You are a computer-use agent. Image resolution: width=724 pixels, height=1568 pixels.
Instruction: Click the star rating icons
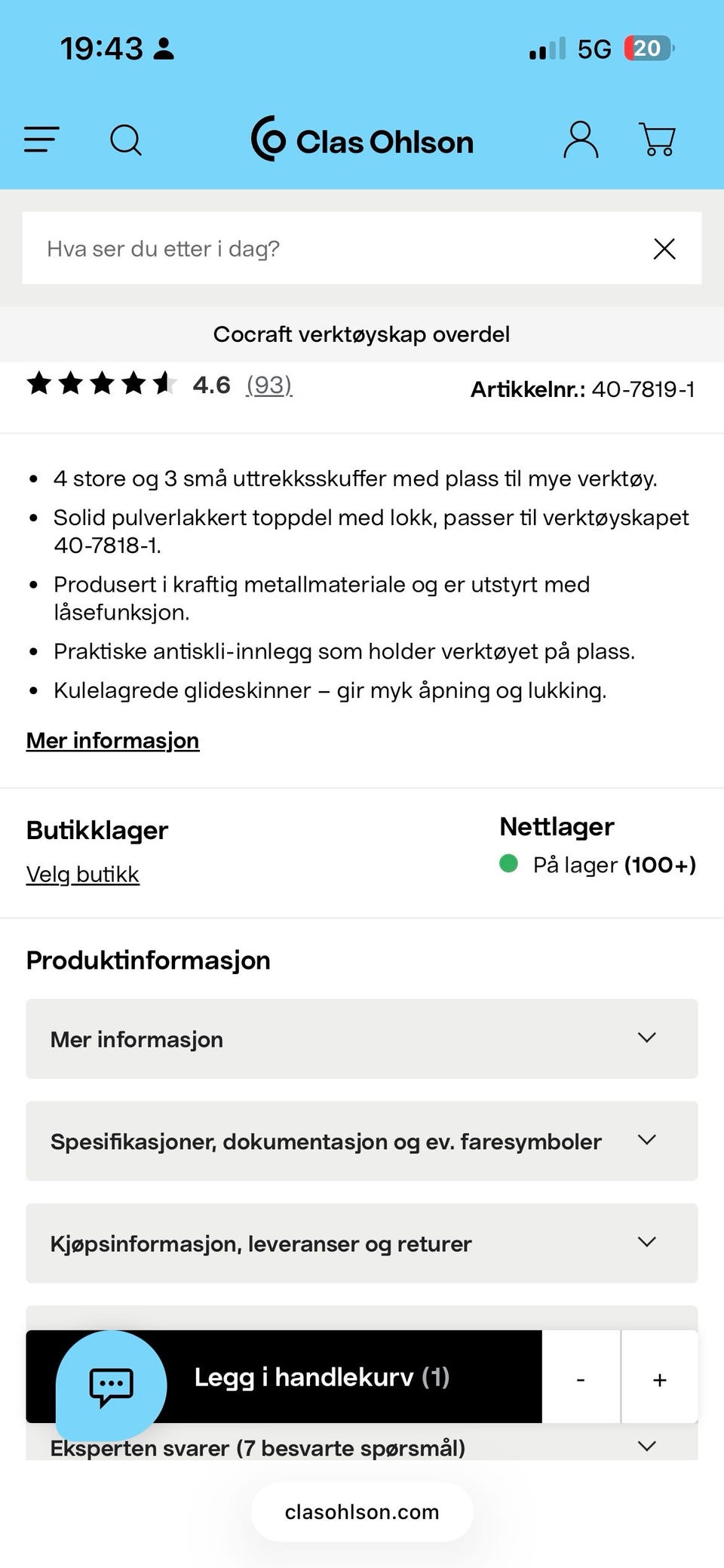click(102, 385)
